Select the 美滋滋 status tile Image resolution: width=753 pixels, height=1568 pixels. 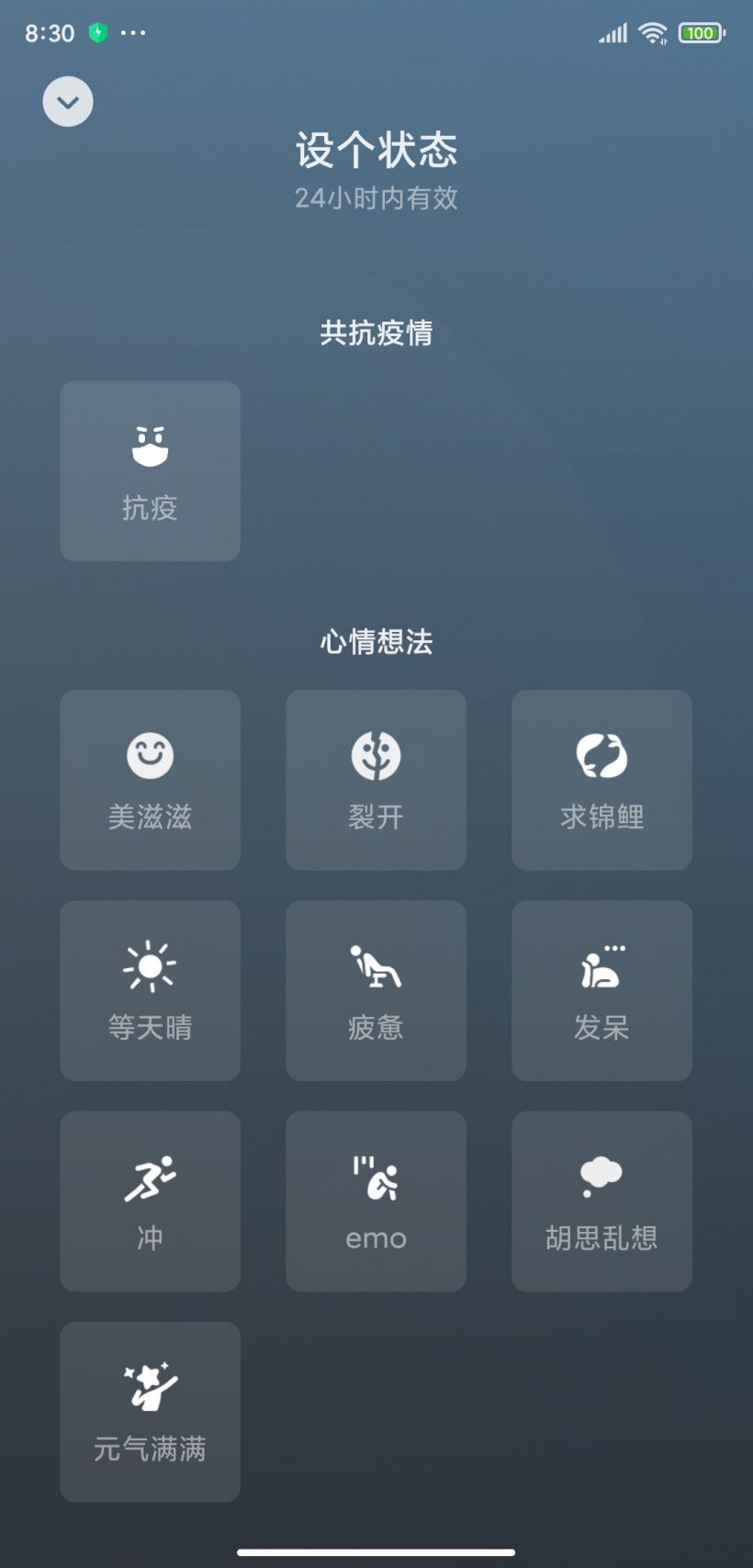pyautogui.click(x=150, y=779)
